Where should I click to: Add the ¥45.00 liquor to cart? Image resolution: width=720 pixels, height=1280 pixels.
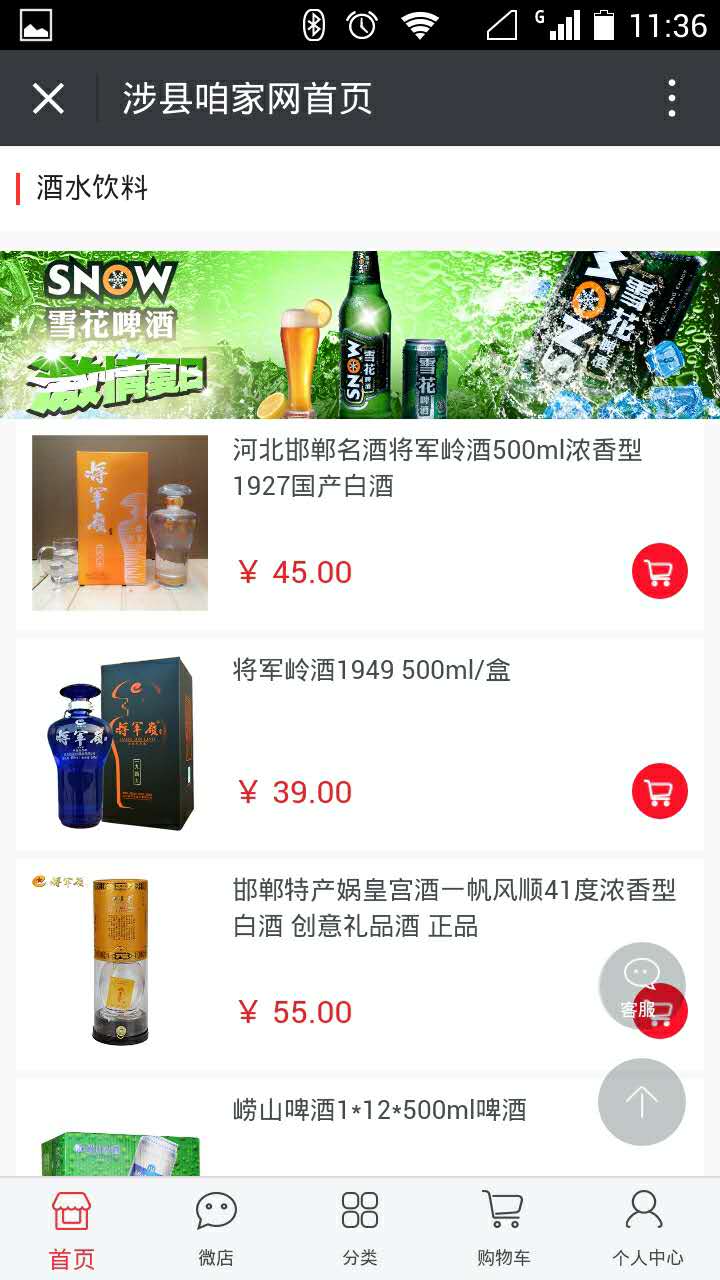pyautogui.click(x=659, y=572)
